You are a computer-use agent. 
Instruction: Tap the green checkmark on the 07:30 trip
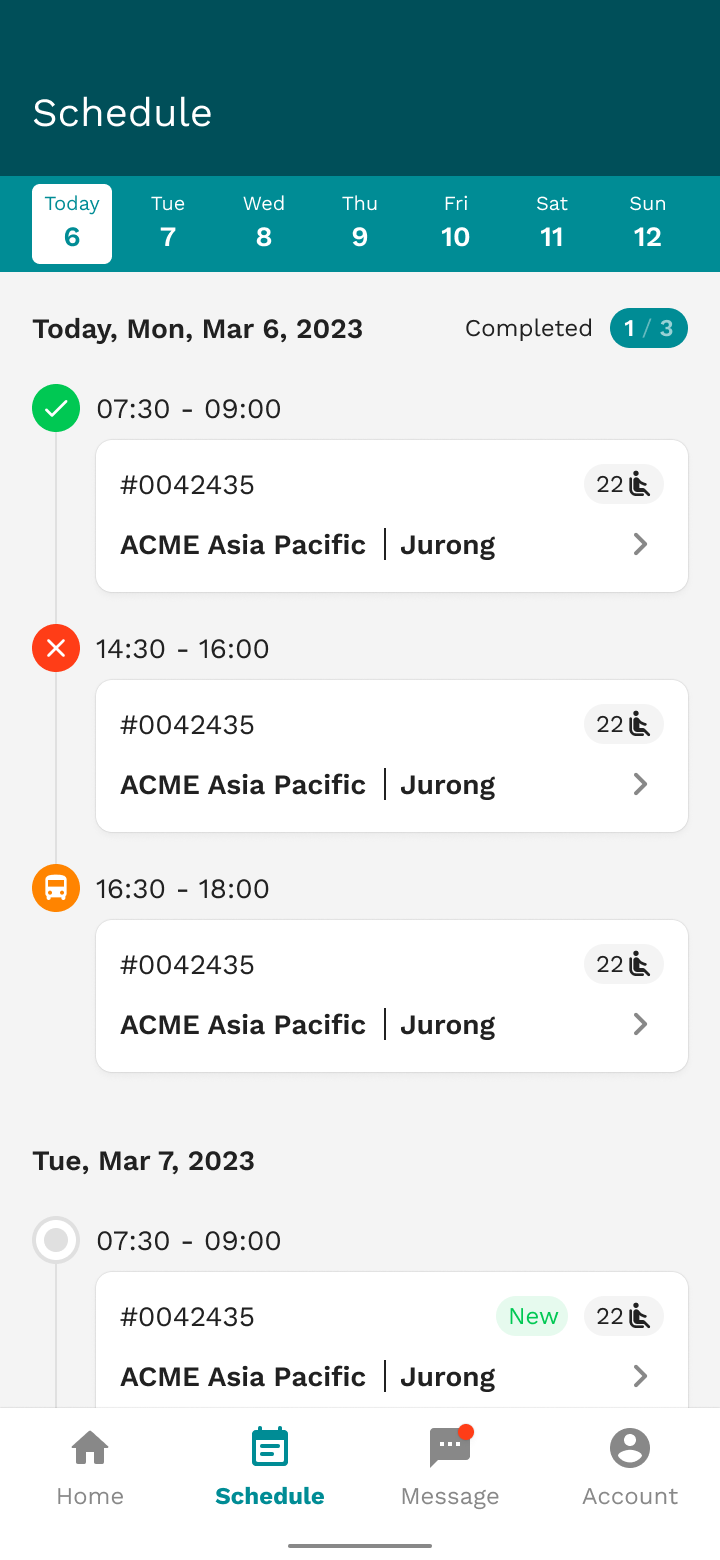55,408
